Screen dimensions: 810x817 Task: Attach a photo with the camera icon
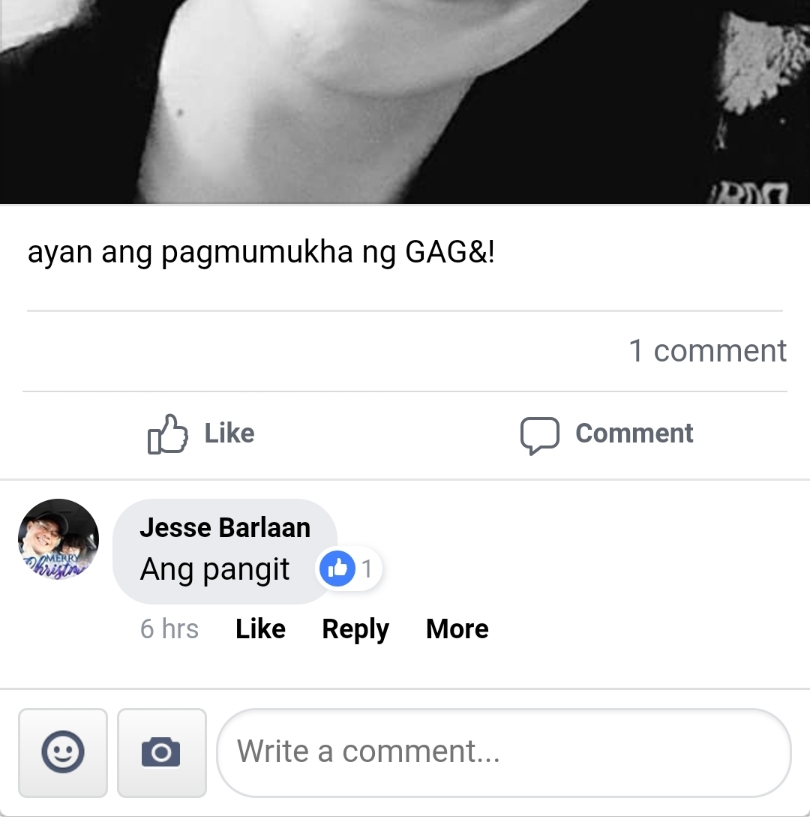point(161,752)
